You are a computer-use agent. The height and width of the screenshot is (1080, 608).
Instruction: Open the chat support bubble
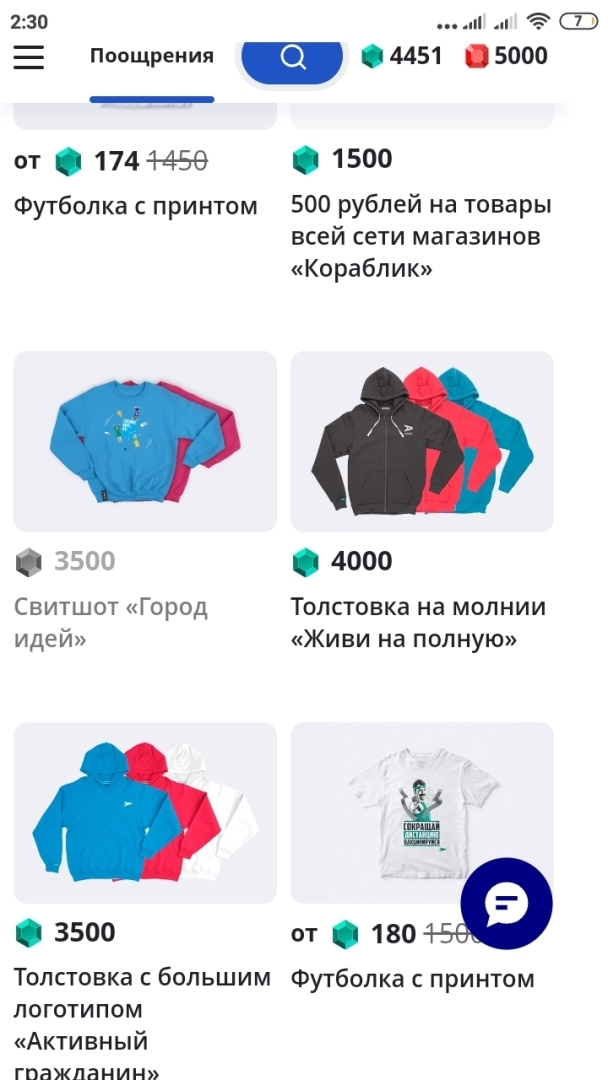[506, 904]
